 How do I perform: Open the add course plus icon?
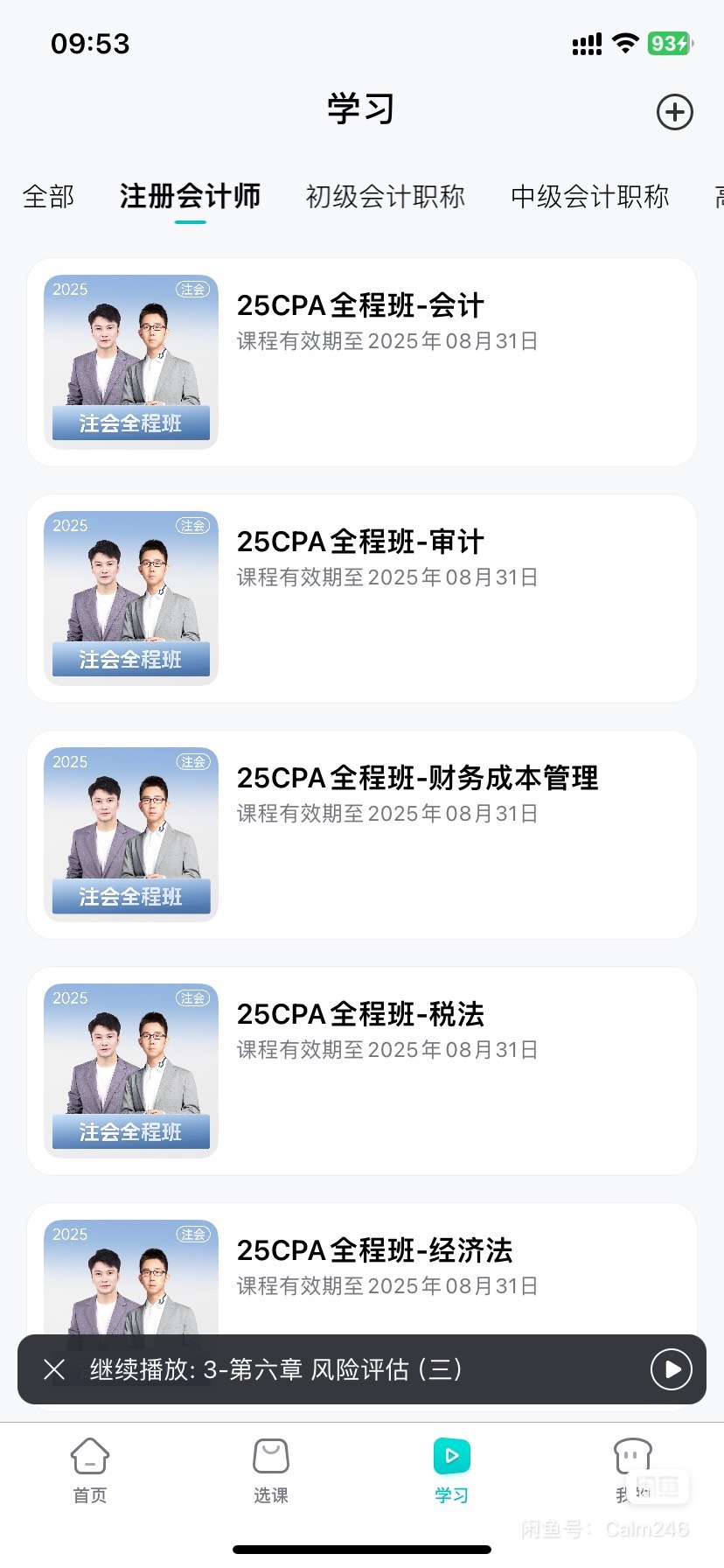click(x=673, y=112)
